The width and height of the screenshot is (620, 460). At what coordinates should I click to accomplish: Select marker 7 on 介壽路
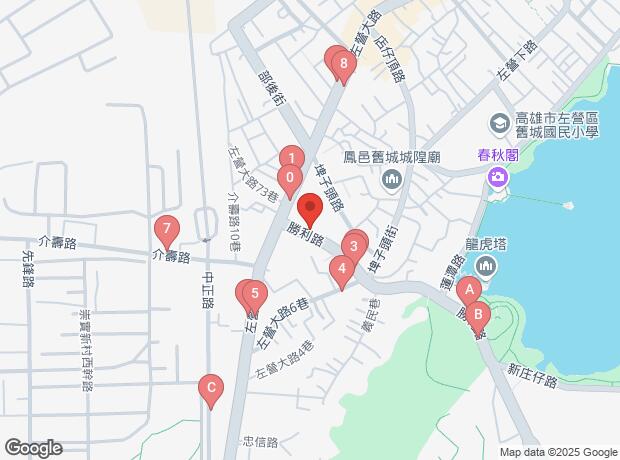tap(167, 231)
